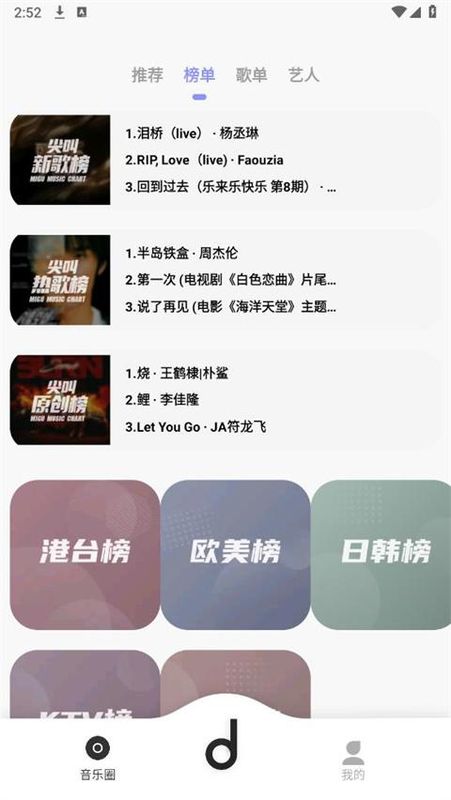Go to the 艺人 tab
This screenshot has width=451, height=800.
(304, 75)
